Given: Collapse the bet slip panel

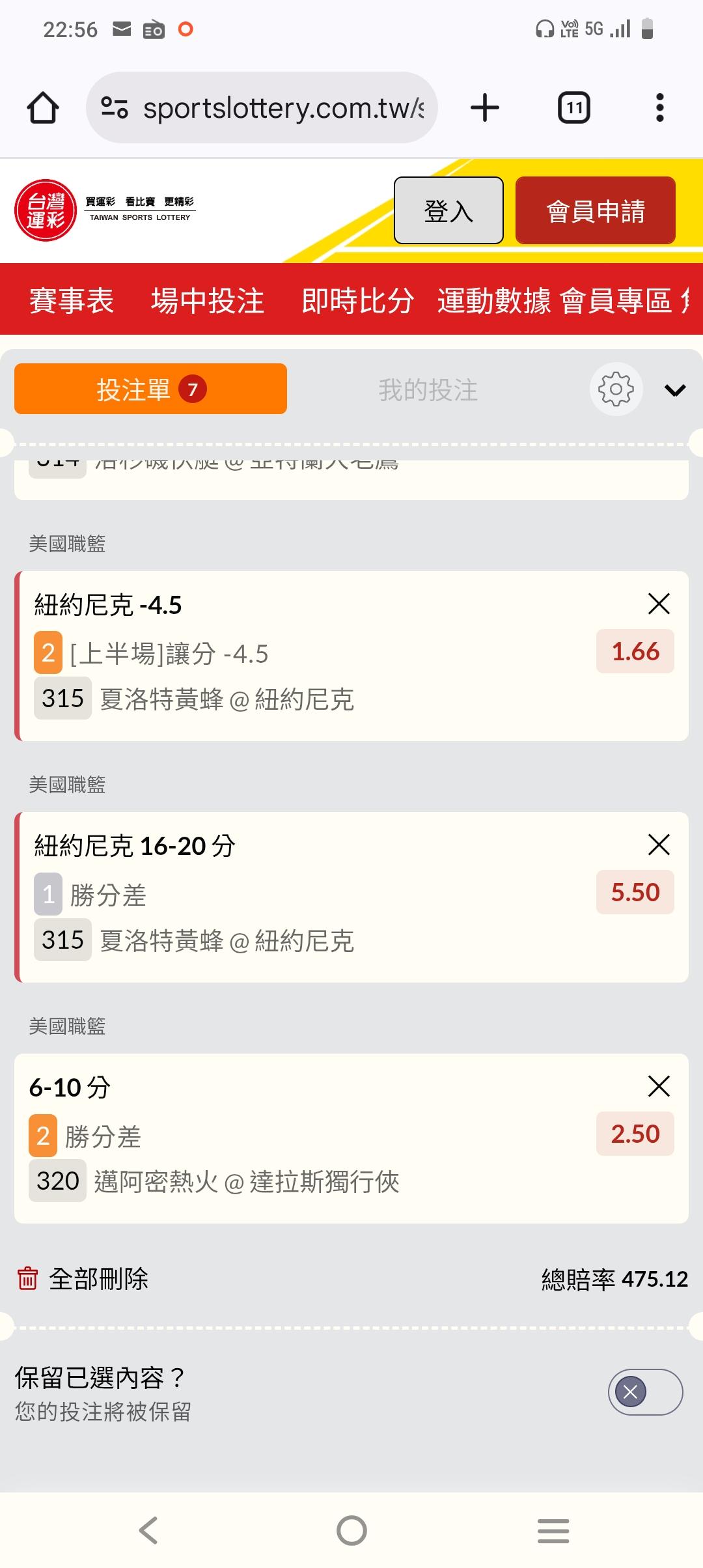Looking at the screenshot, I should (675, 390).
